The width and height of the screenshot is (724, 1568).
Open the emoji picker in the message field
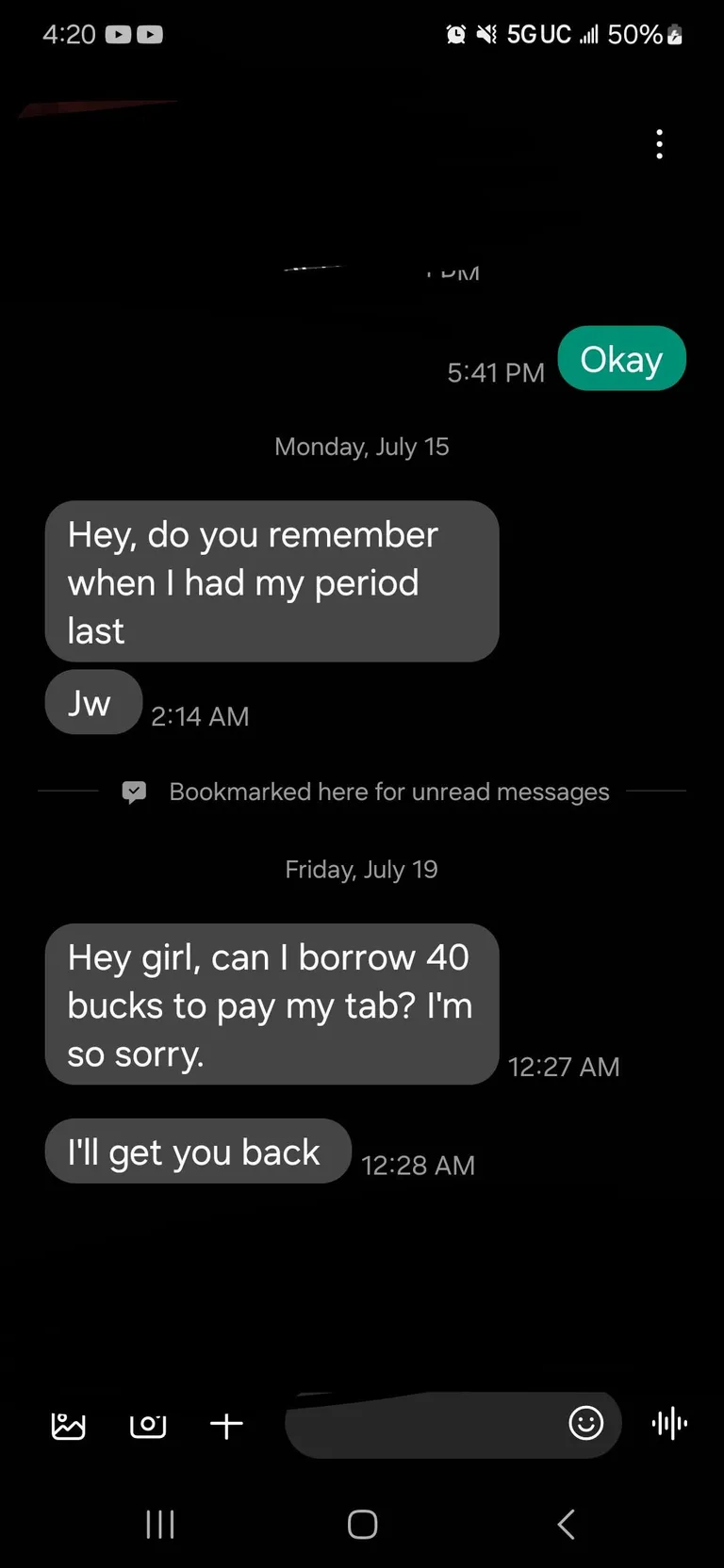tap(586, 1424)
